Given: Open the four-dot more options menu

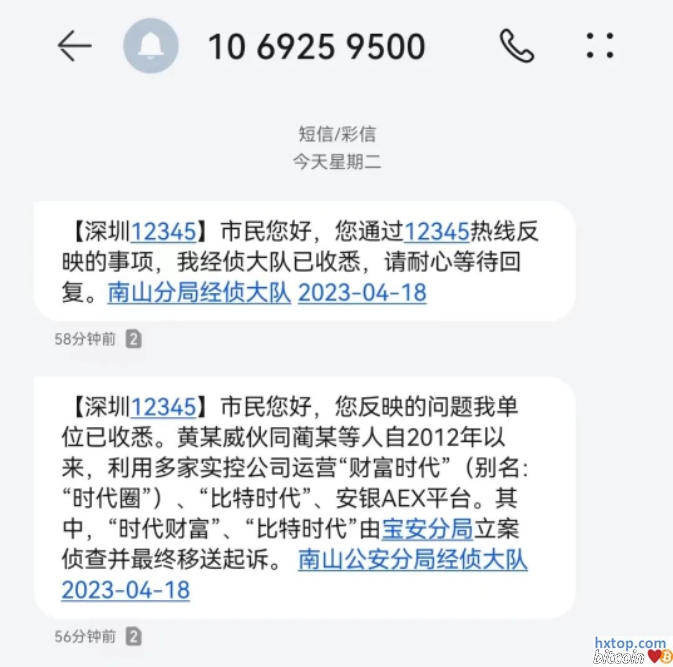Looking at the screenshot, I should click(600, 46).
